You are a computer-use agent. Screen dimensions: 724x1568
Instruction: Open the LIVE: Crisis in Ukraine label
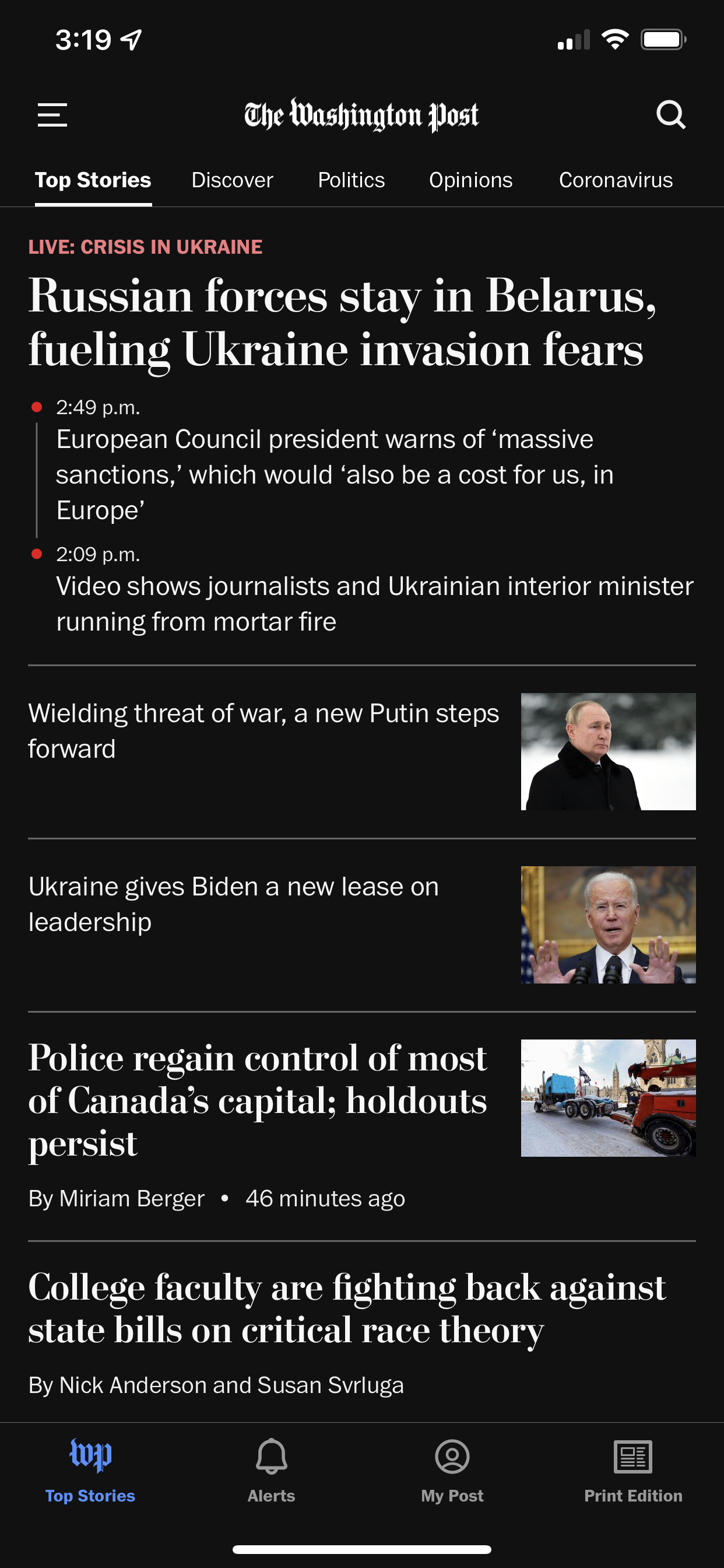point(145,247)
